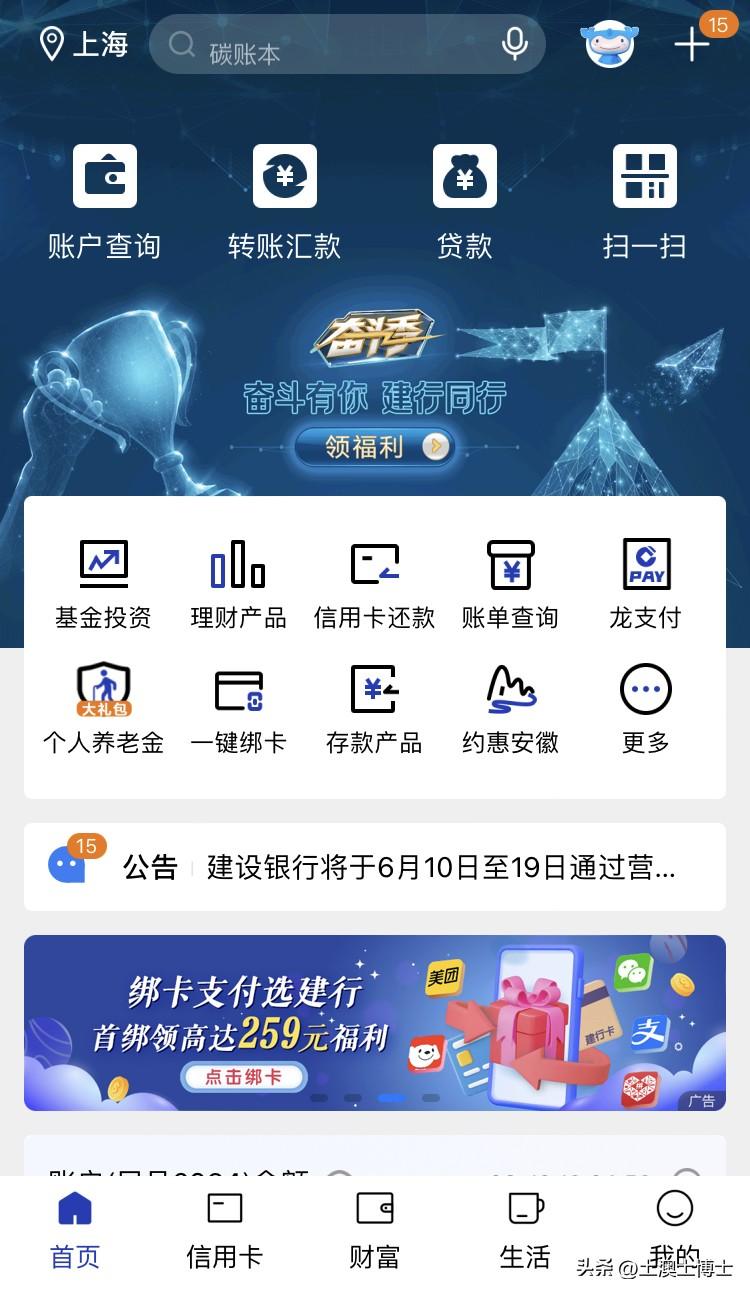Open 账户查询
750x1294 pixels.
click(x=104, y=203)
